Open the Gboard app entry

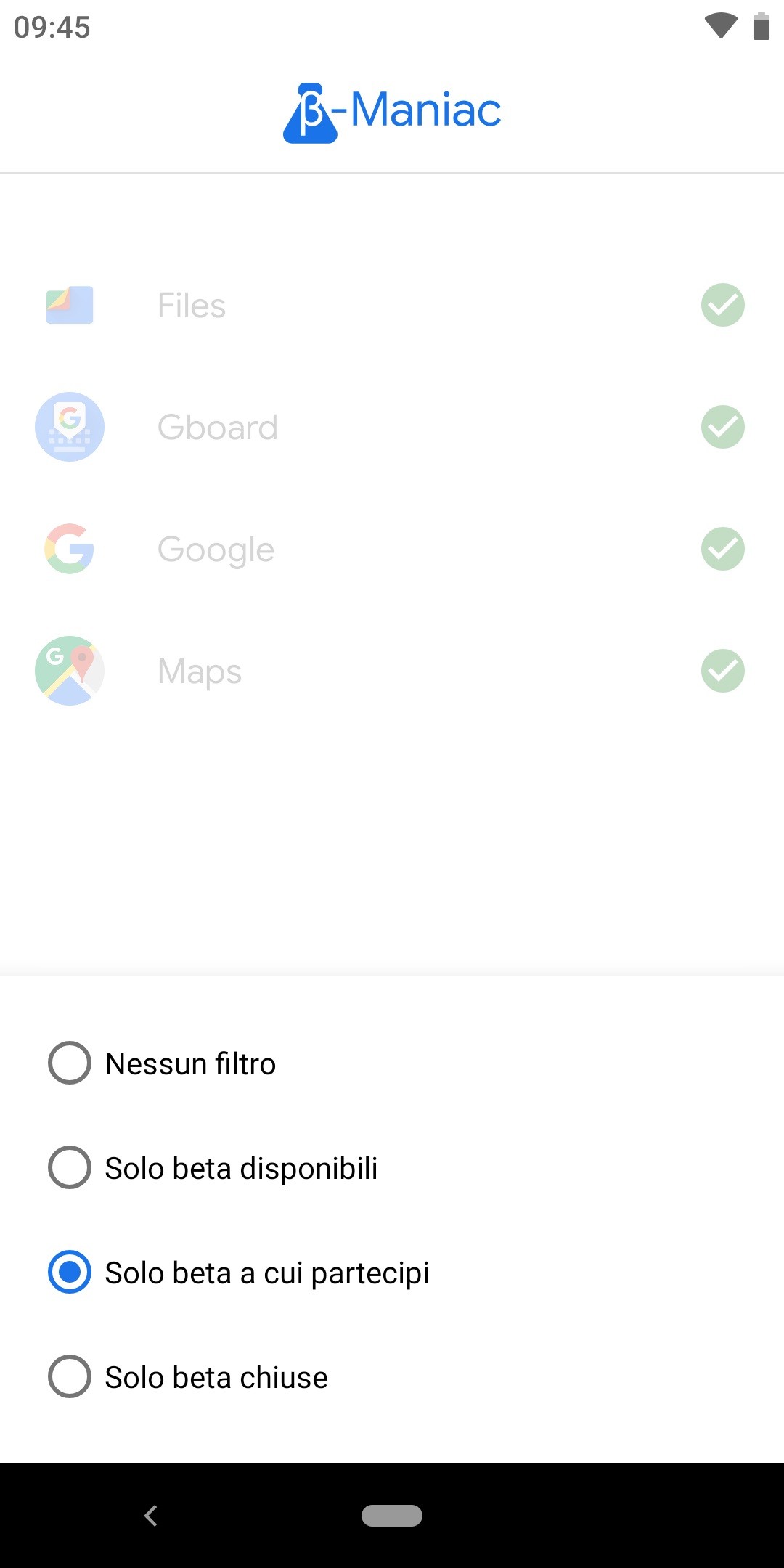tap(392, 427)
